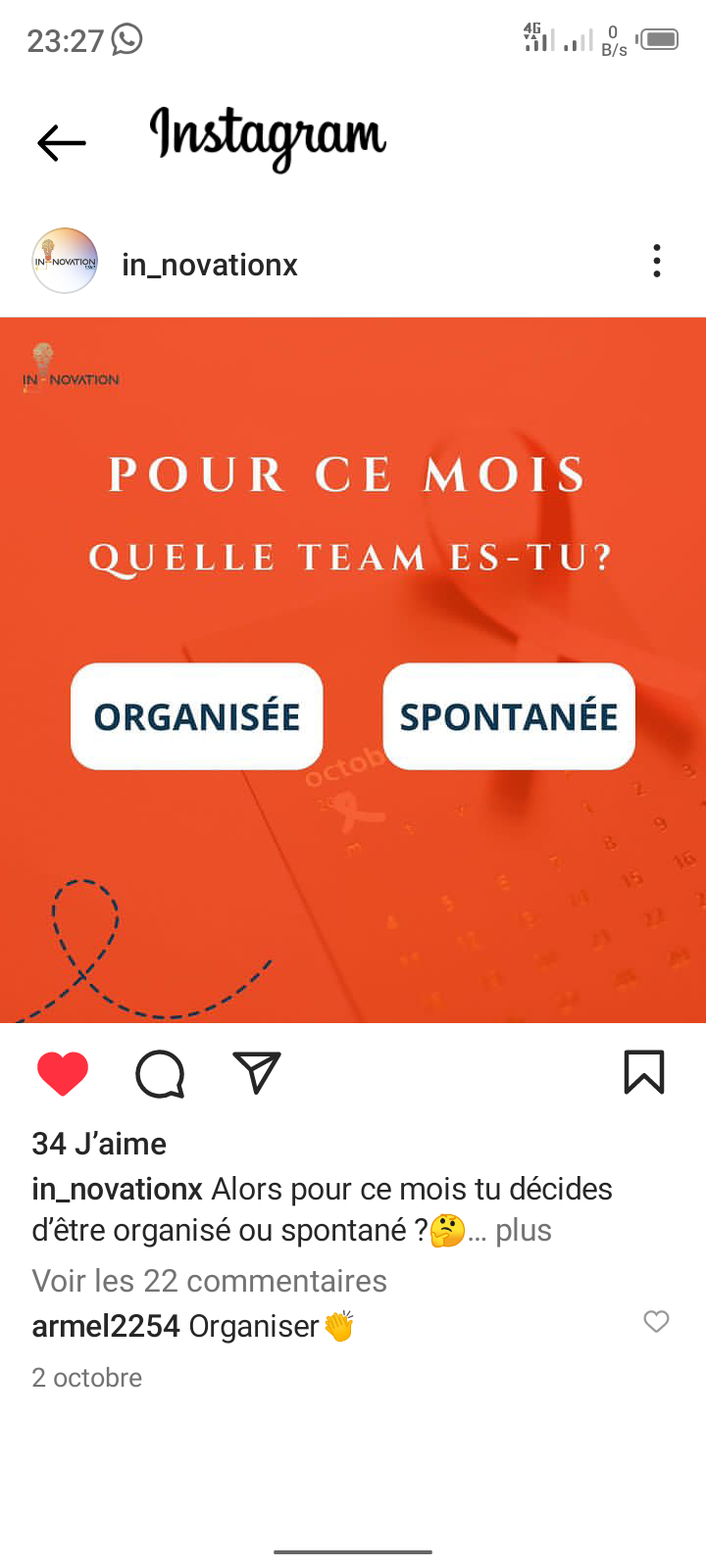706x1568 pixels.
Task: Save the post with bookmark icon
Action: (644, 1072)
